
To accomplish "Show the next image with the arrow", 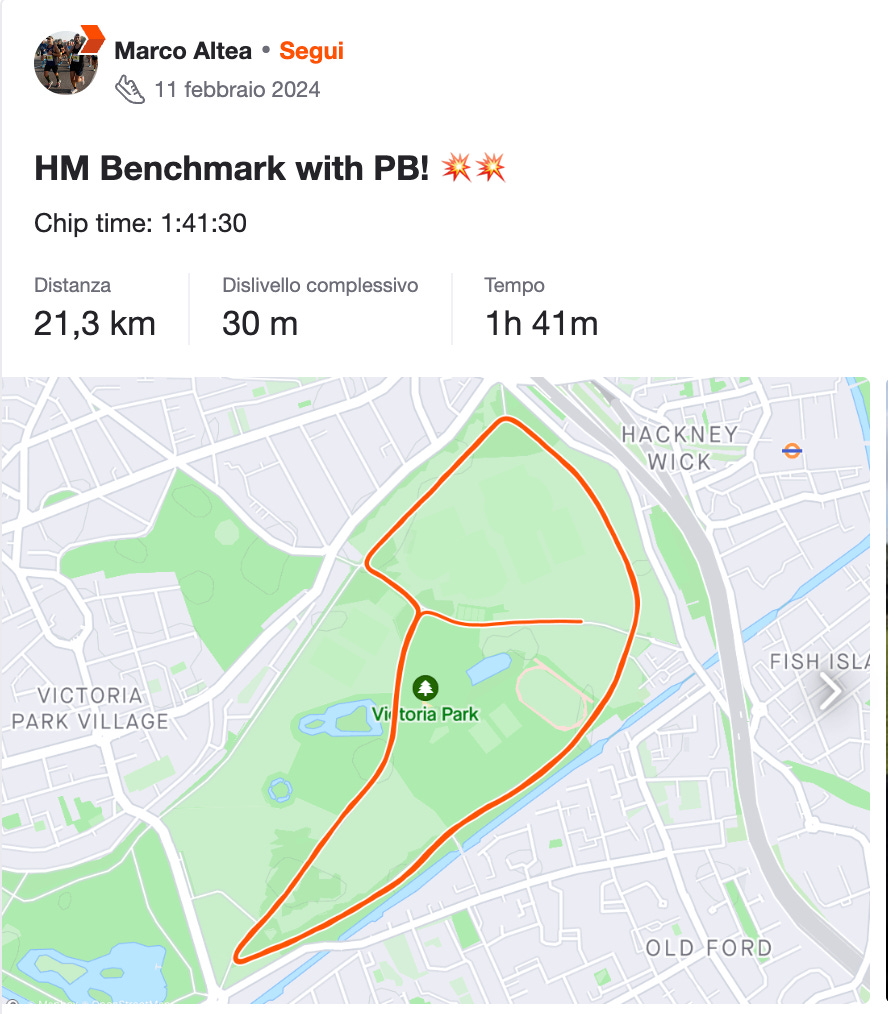I will coord(831,690).
